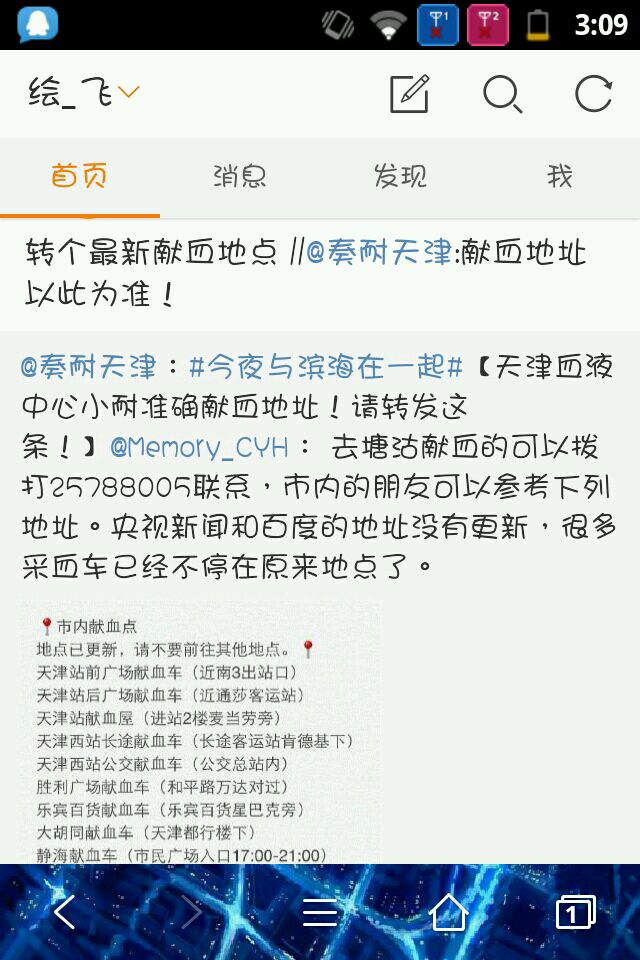Viewport: 640px width, 960px height.
Task: Switch to the 消息 tab
Action: point(240,177)
